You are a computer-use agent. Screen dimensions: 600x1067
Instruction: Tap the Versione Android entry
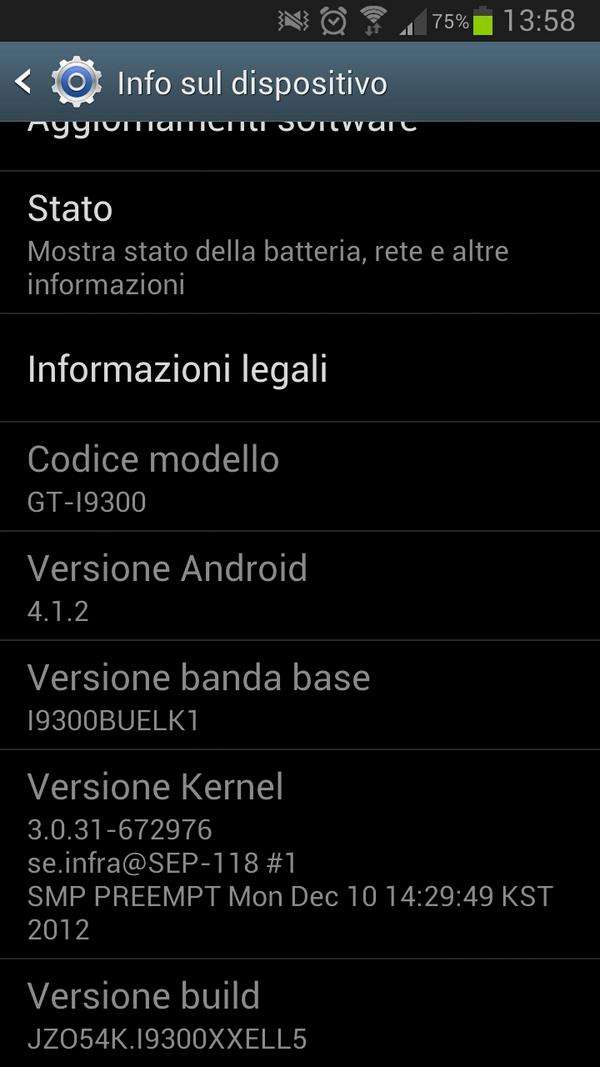click(300, 587)
